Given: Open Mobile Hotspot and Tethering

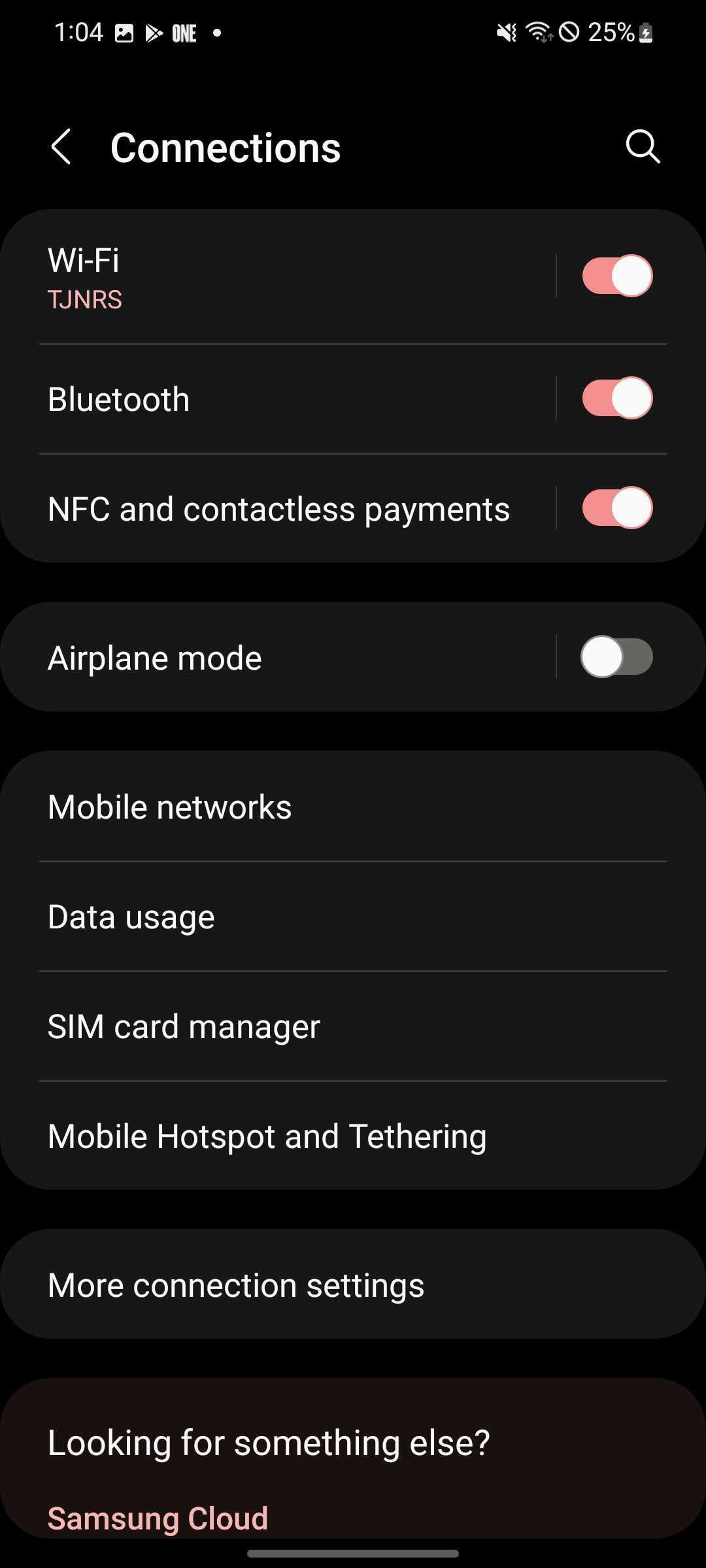Looking at the screenshot, I should [x=267, y=1135].
